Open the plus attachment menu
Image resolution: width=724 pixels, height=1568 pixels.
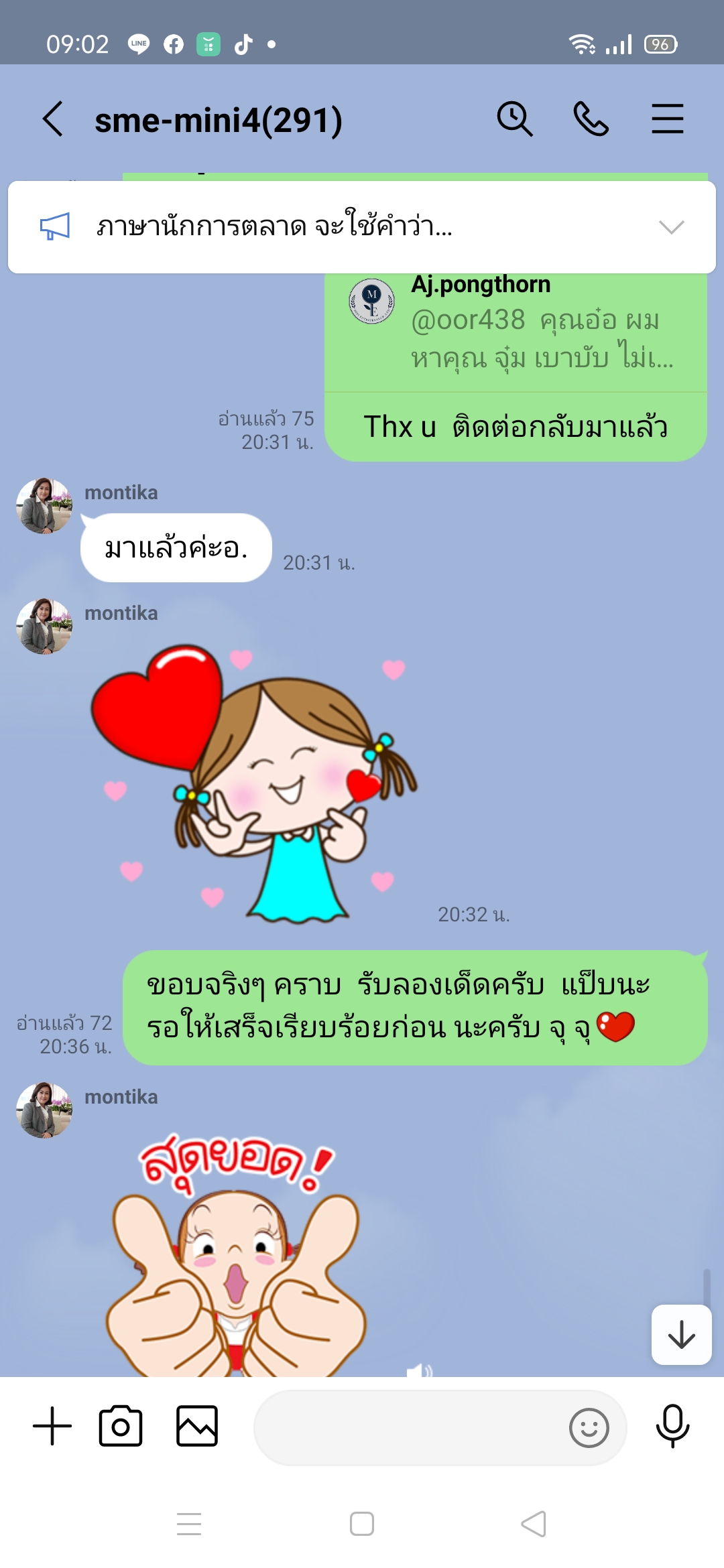(x=52, y=1426)
